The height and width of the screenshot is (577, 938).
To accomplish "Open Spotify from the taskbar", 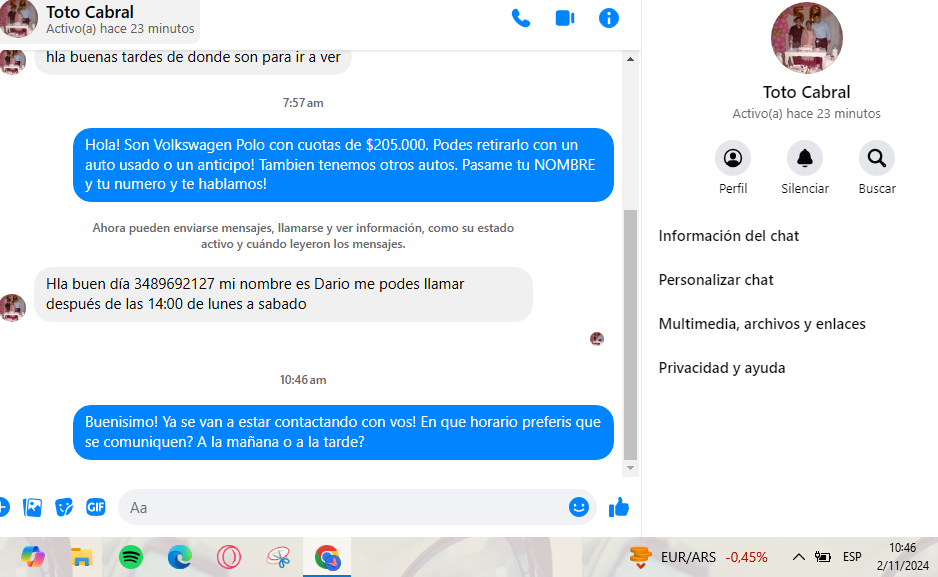I will pyautogui.click(x=130, y=557).
